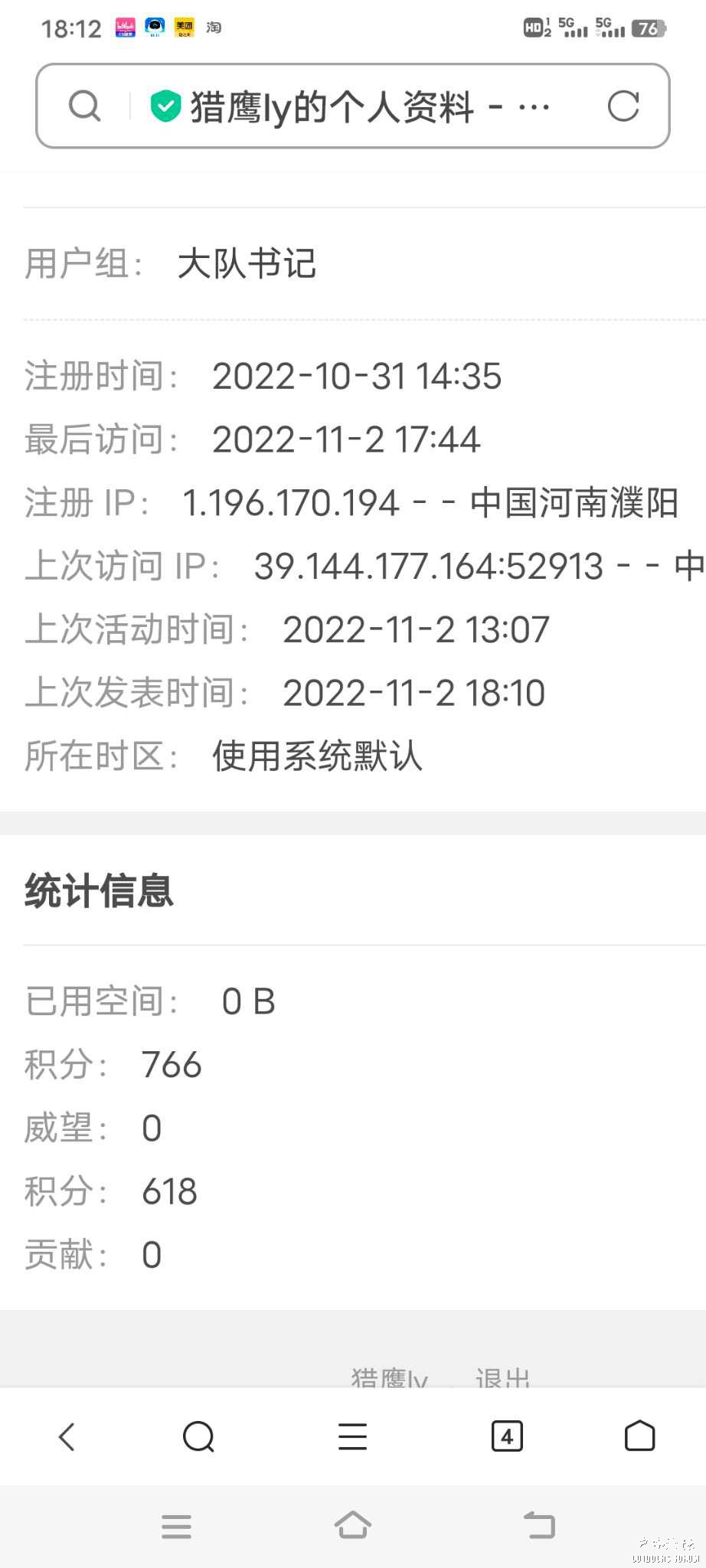
Task: Open the 猎鹰ly username link
Action: 389,1378
